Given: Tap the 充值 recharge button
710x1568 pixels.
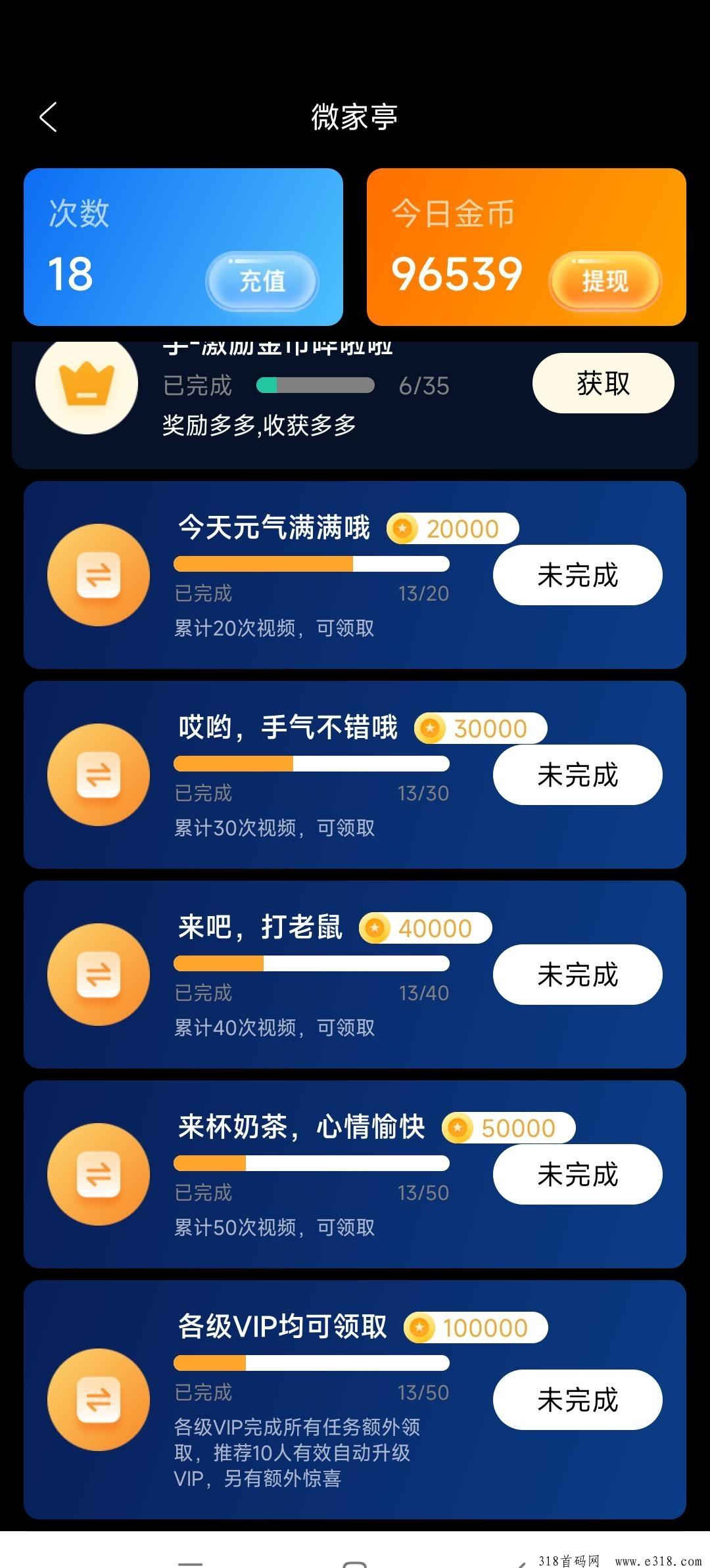Looking at the screenshot, I should pos(262,281).
